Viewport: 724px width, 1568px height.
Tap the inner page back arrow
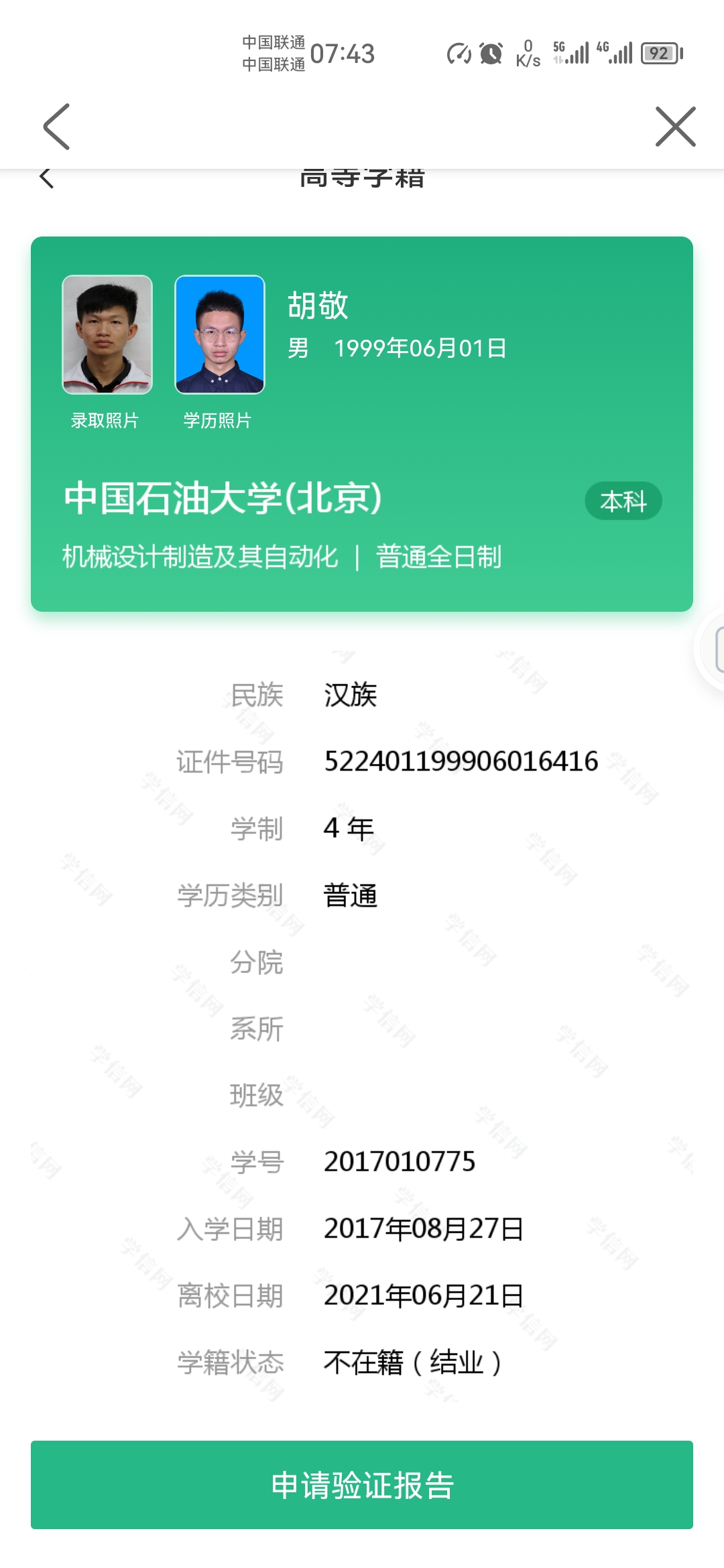46,178
